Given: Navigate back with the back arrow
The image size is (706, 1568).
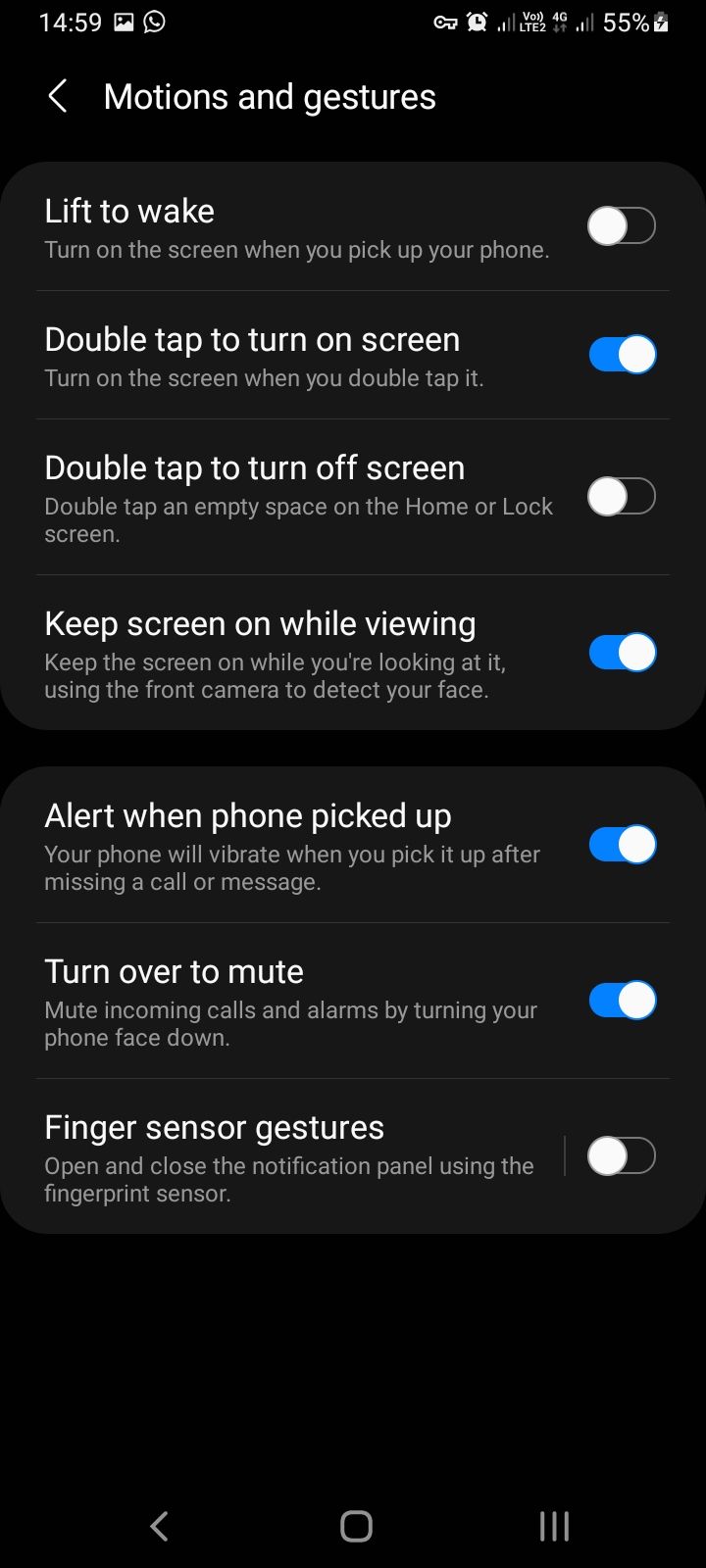Looking at the screenshot, I should [x=56, y=96].
